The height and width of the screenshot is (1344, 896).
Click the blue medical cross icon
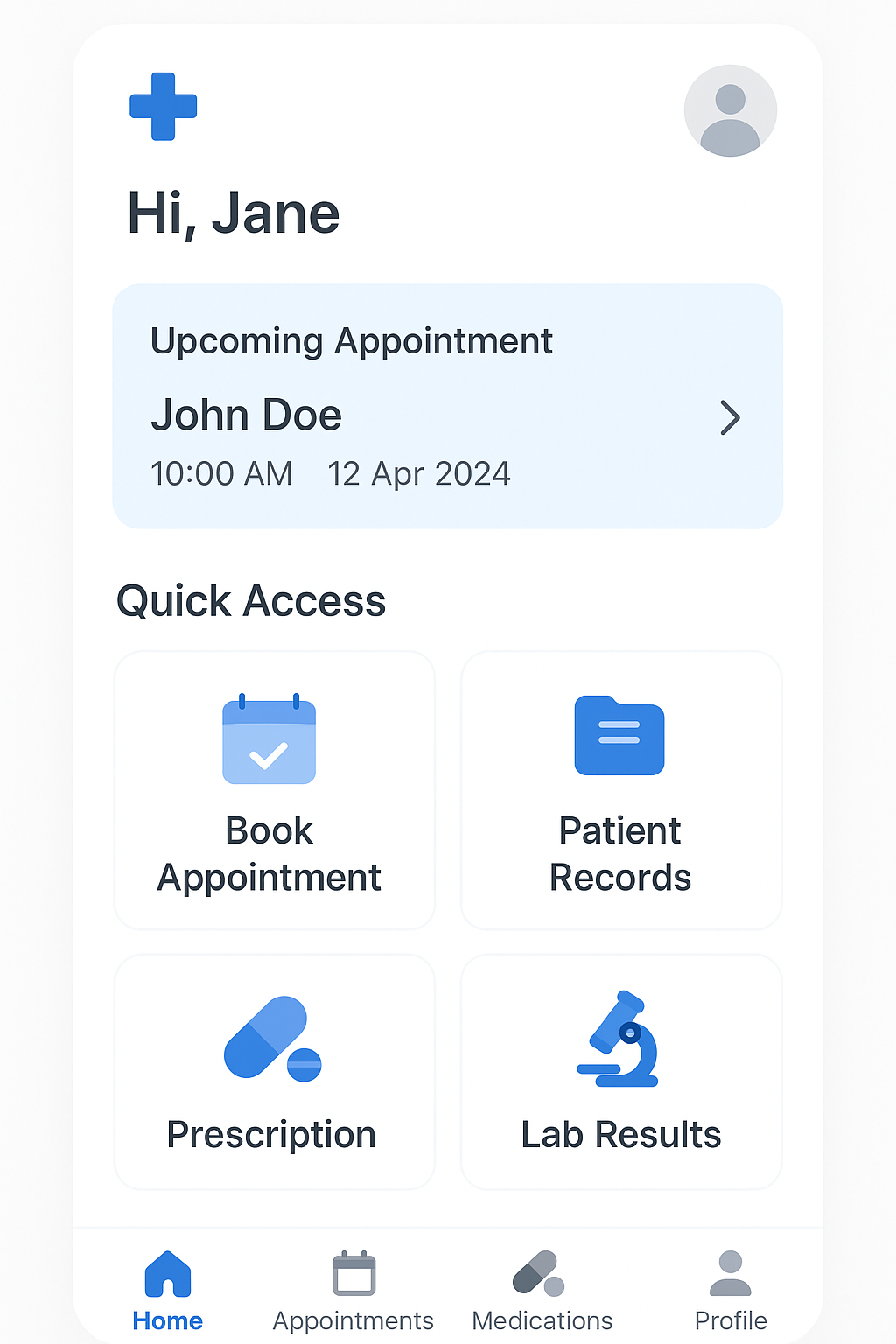163,106
